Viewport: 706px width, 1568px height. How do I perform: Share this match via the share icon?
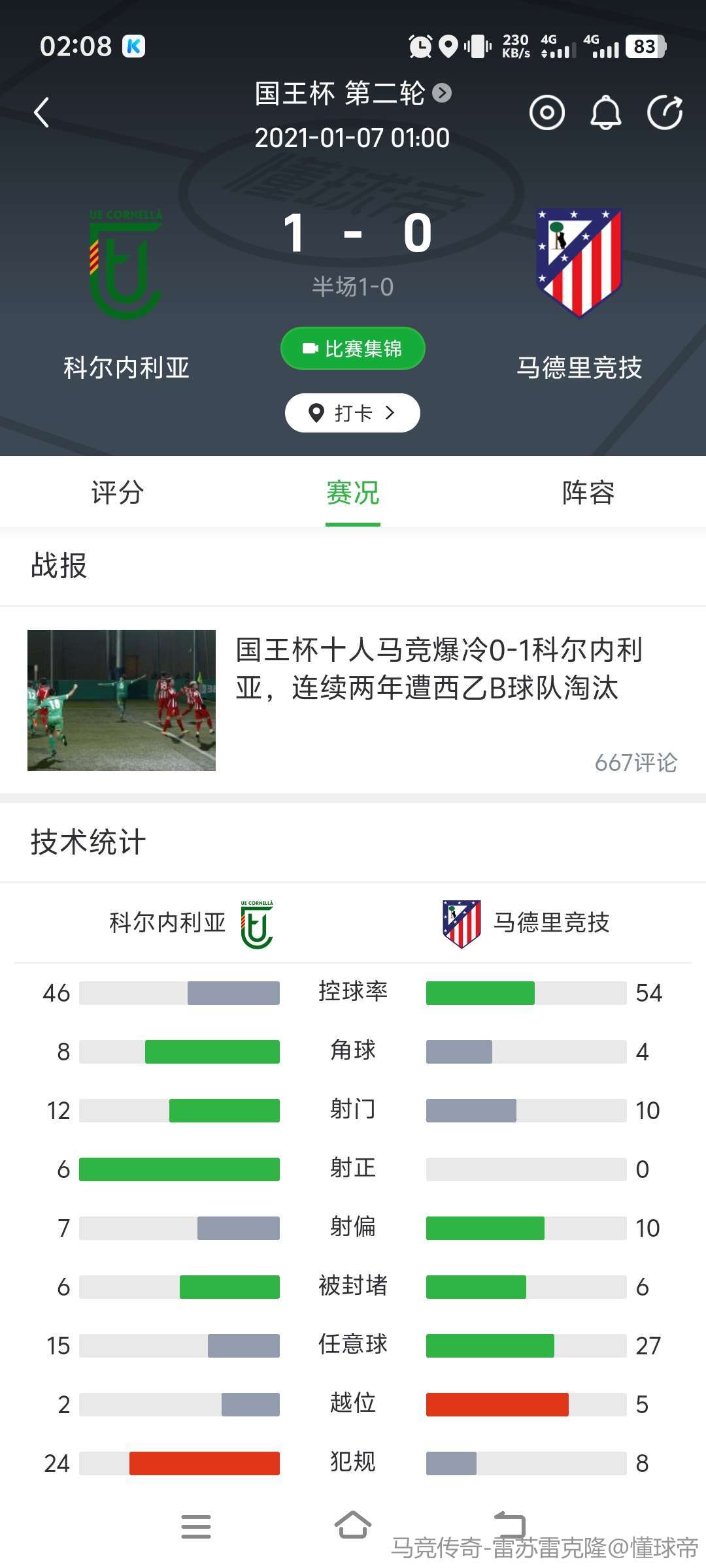pyautogui.click(x=664, y=112)
